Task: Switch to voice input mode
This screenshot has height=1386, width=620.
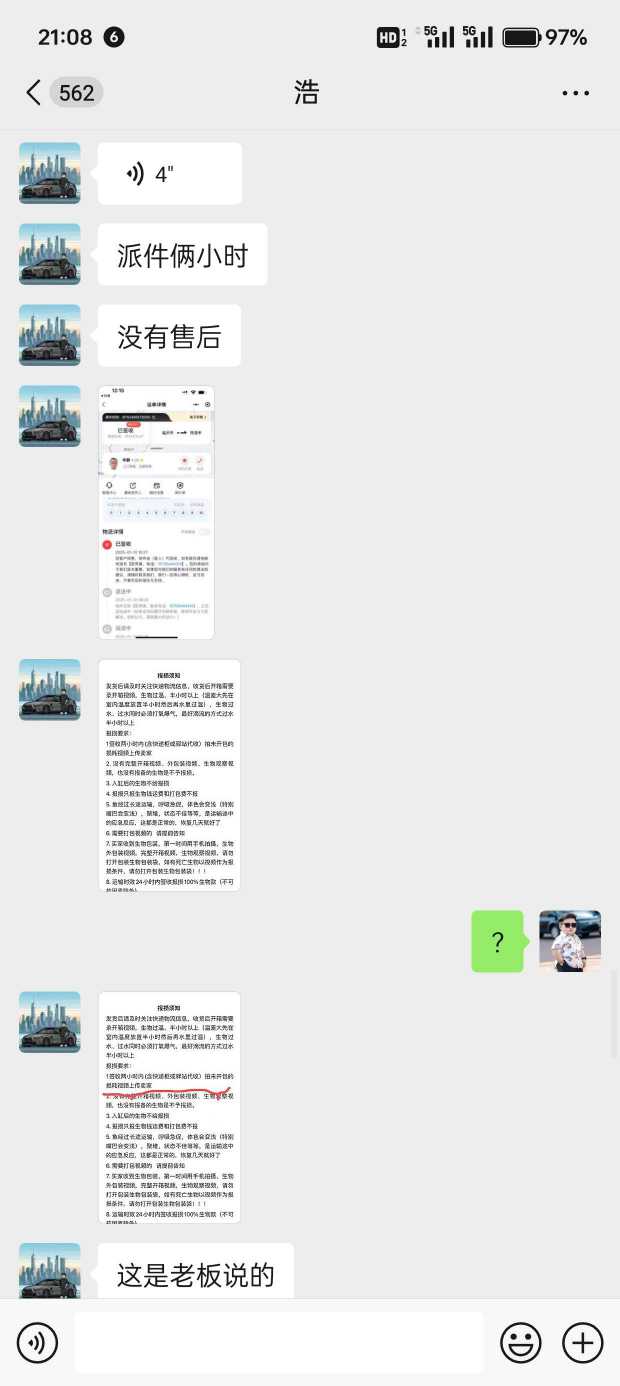Action: point(37,1342)
